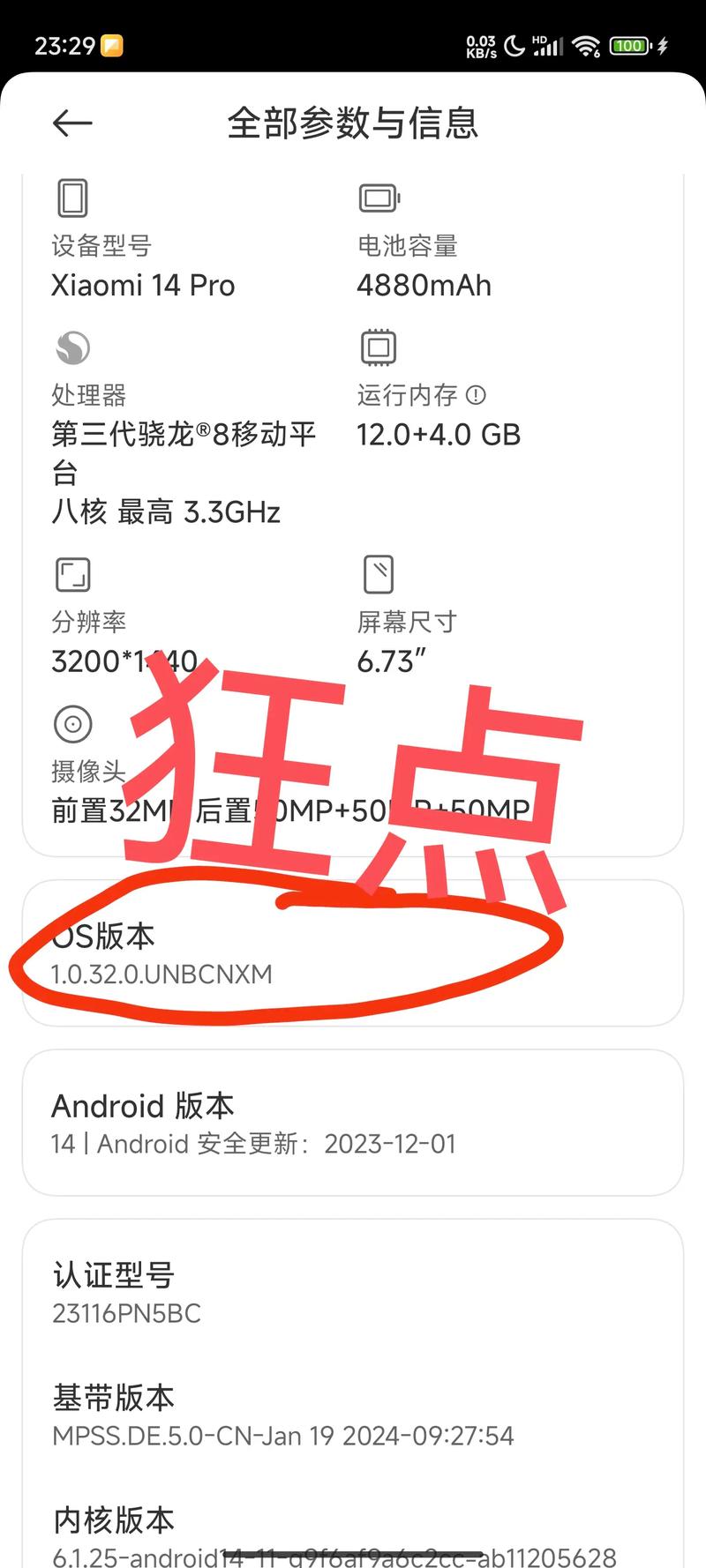Go back using the top-left arrow
Image resolution: width=706 pixels, height=1568 pixels.
72,123
